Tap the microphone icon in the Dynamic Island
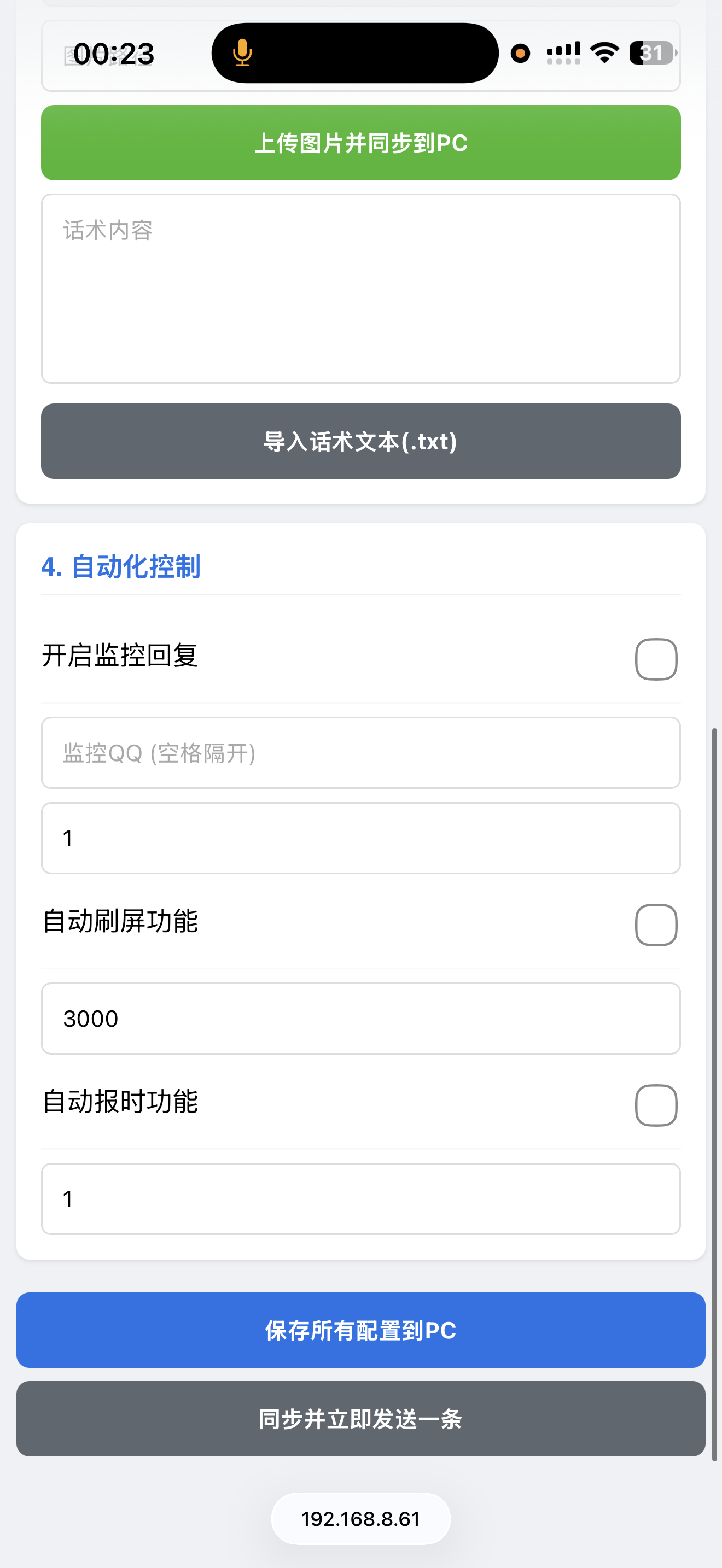Screen dimensions: 722x1568 tap(243, 53)
